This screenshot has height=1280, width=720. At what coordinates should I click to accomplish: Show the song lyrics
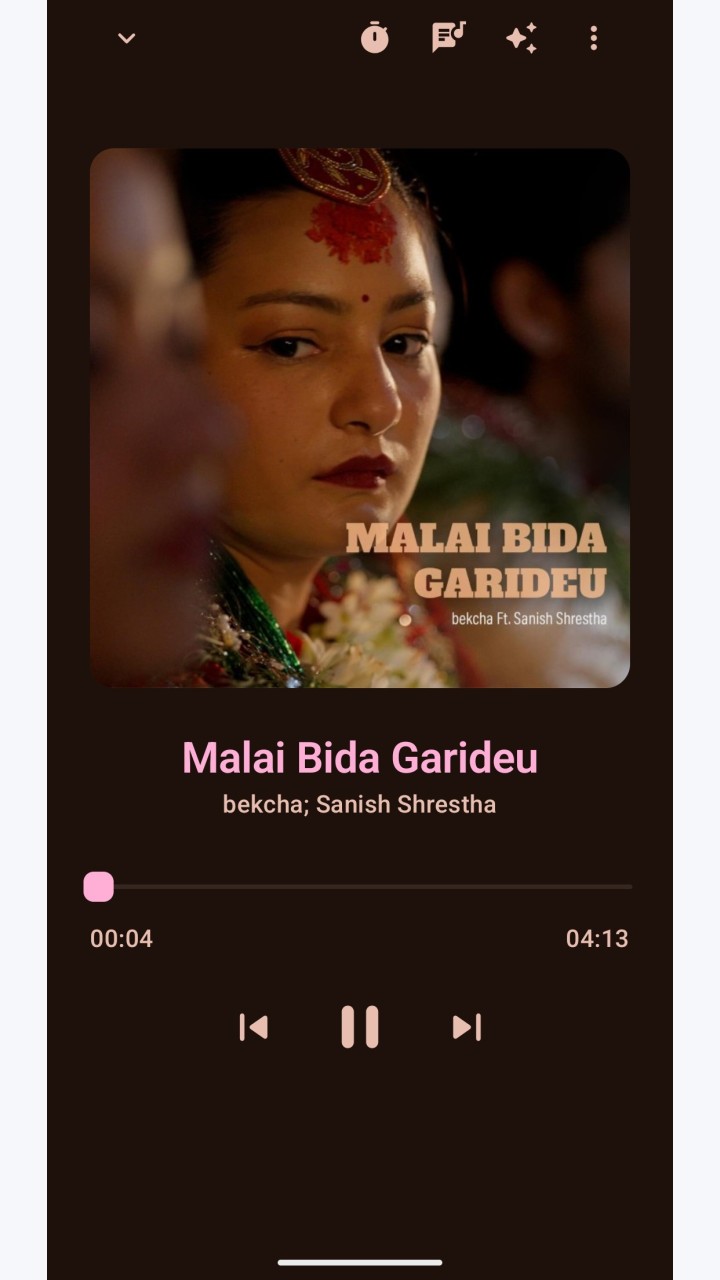click(448, 37)
